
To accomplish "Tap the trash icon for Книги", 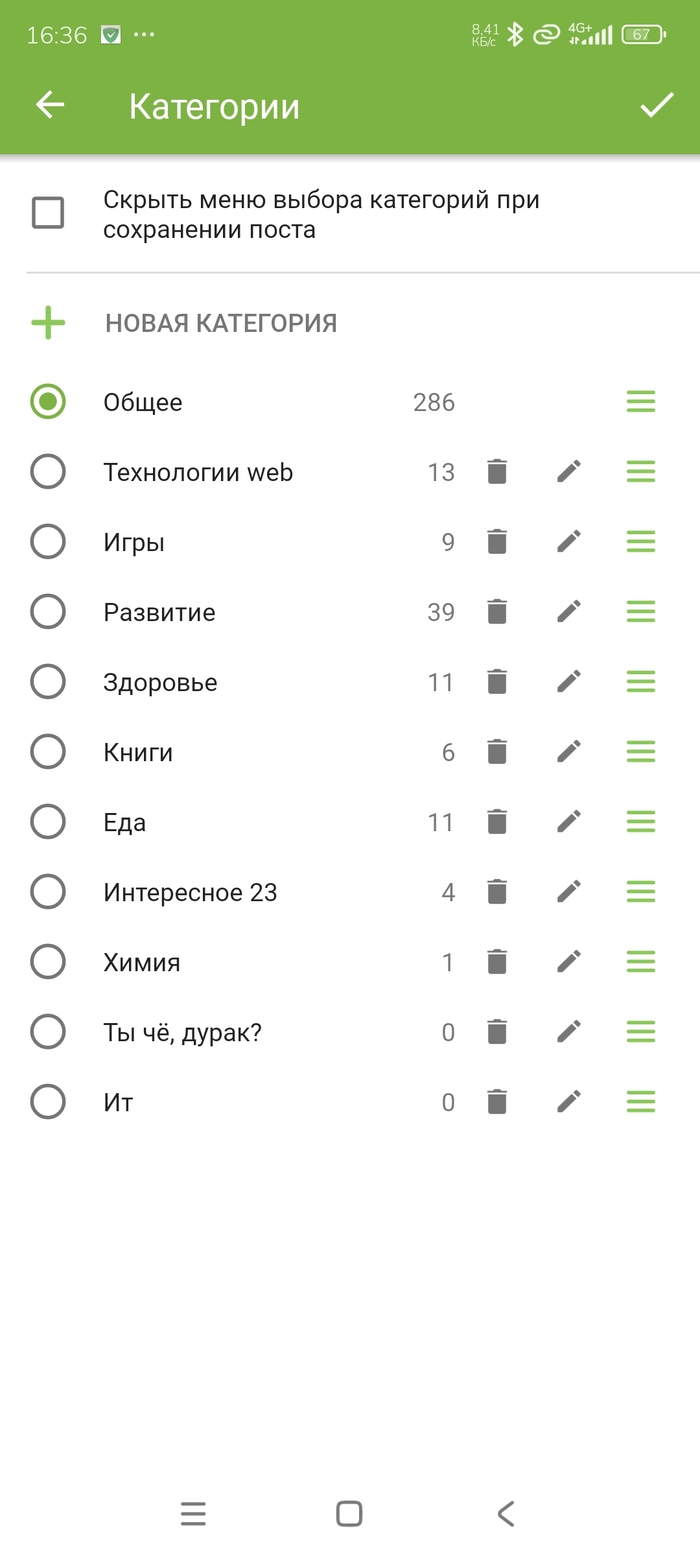I will tap(497, 752).
